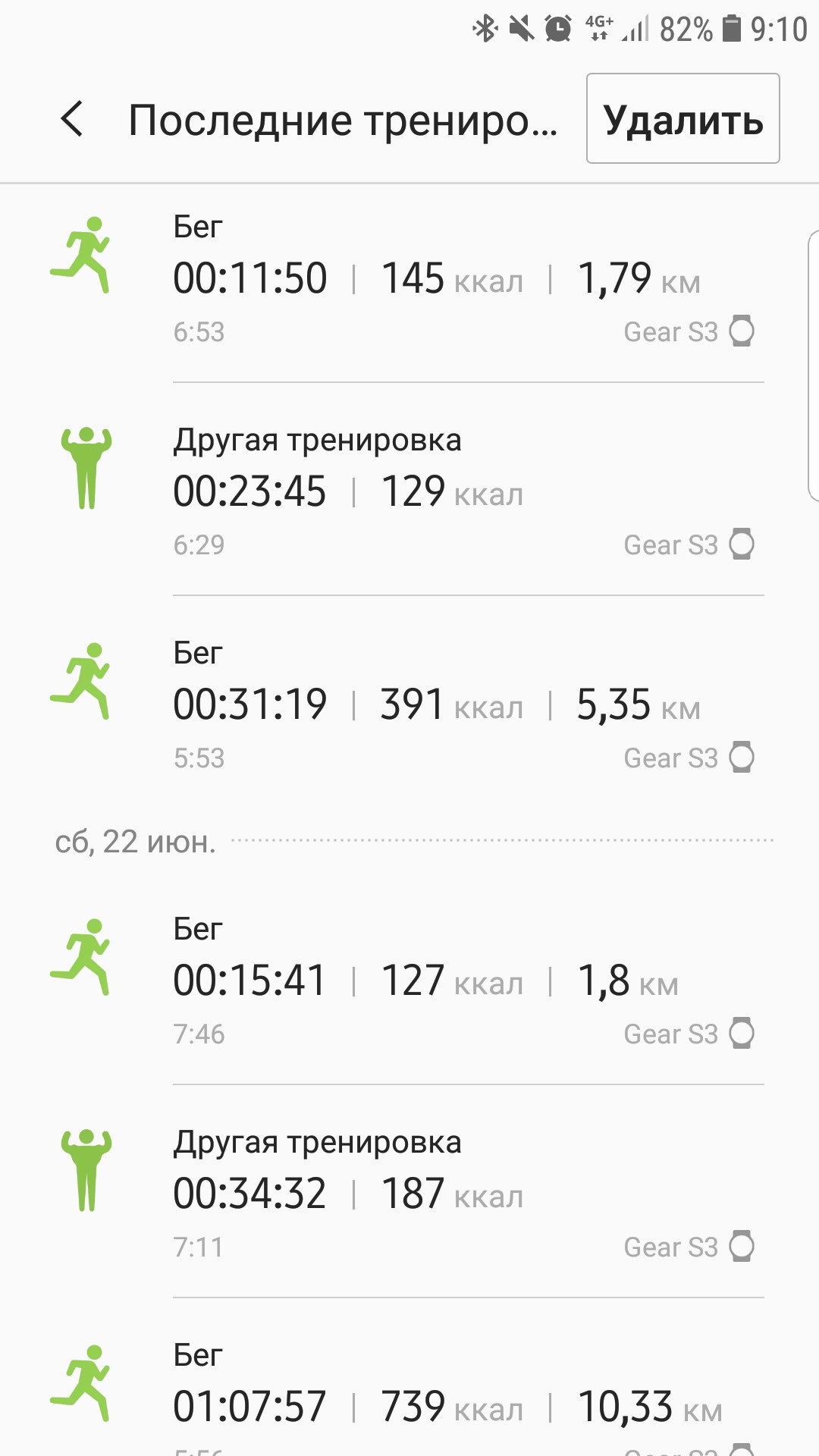The image size is (819, 1456).
Task: Go back from the recent workouts list
Action: point(72,119)
